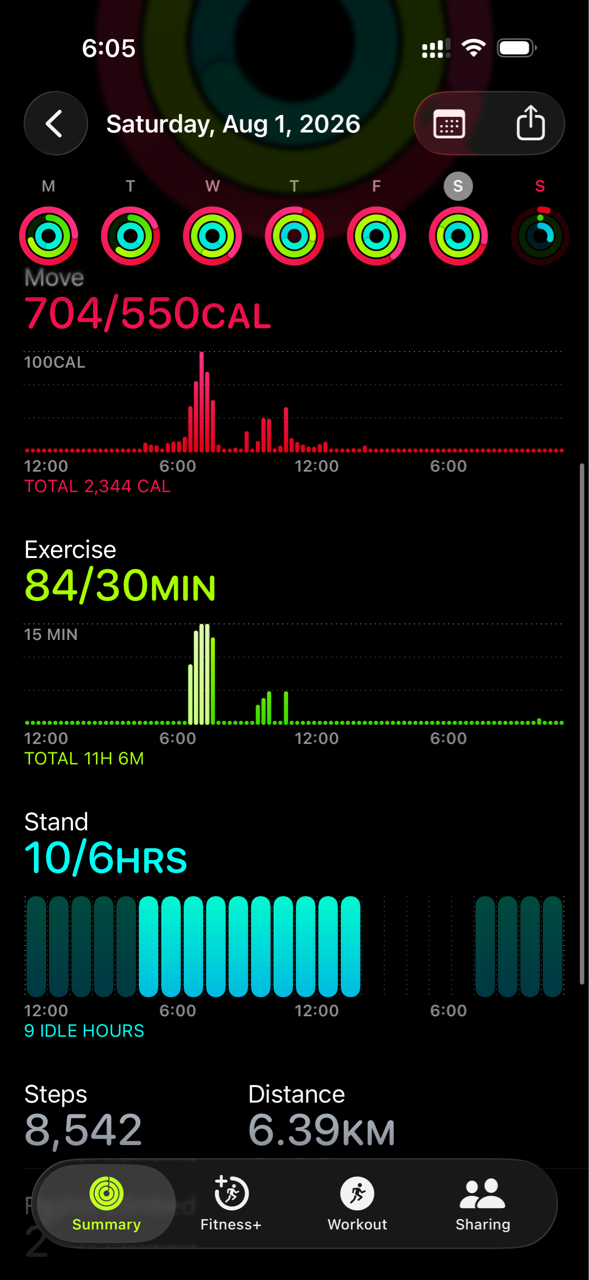
Task: Select Thursday's activity rings
Action: coord(294,236)
